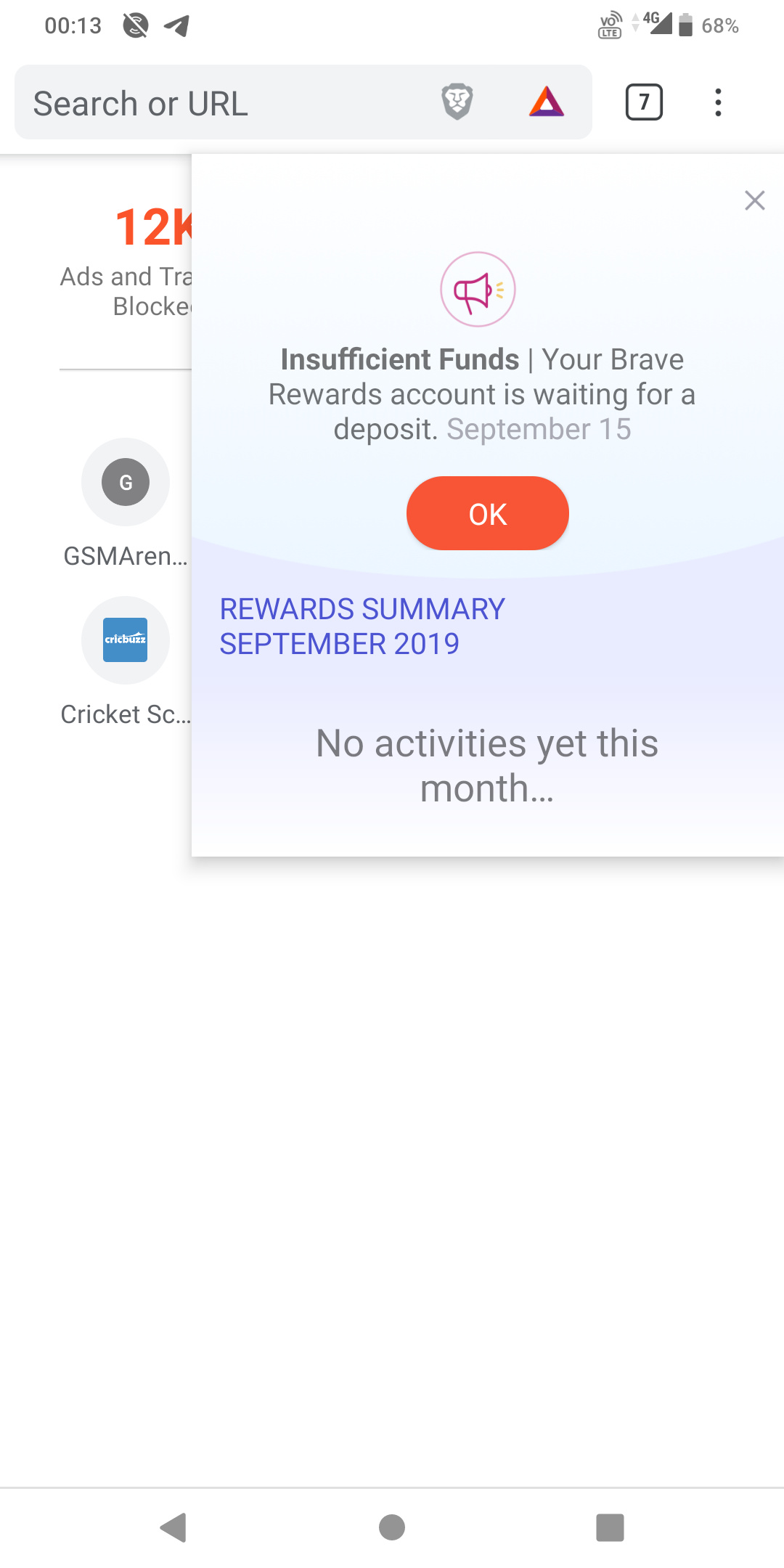Go back using the system back button
Image resolution: width=784 pixels, height=1568 pixels.
pos(173,1527)
